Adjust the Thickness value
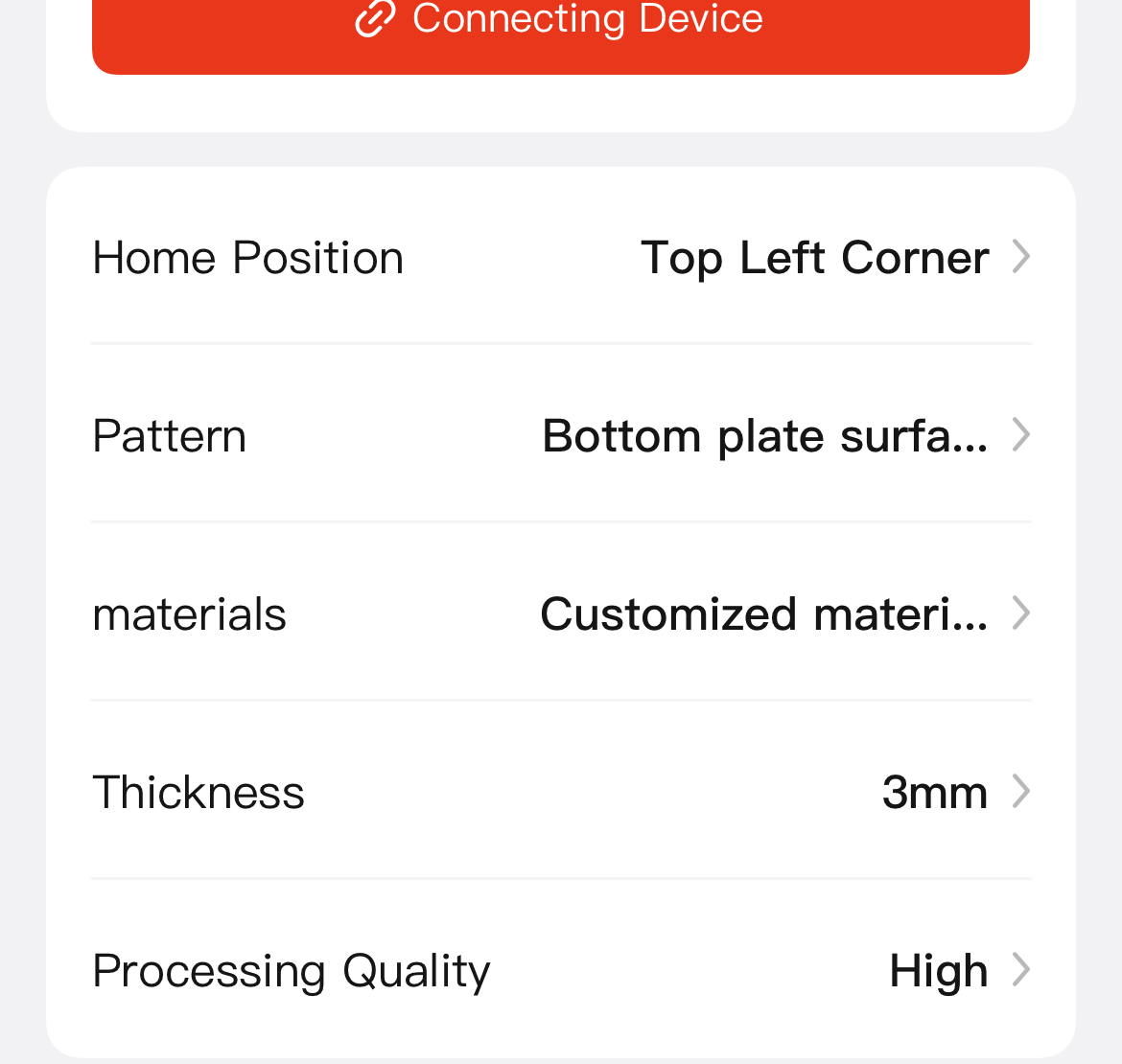Image resolution: width=1122 pixels, height=1064 pixels. pos(561,792)
